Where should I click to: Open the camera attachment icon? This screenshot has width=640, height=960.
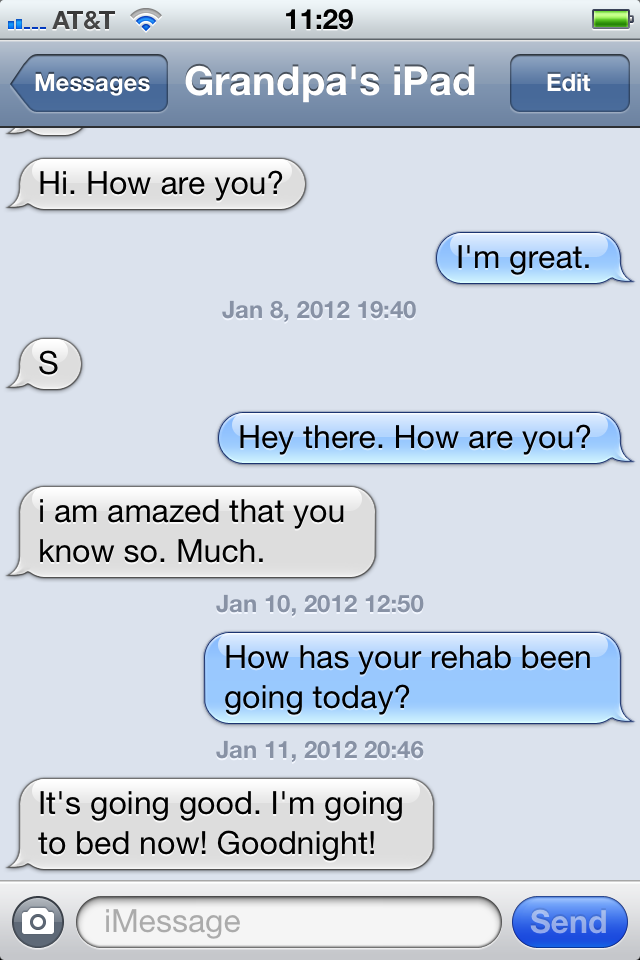pos(38,921)
